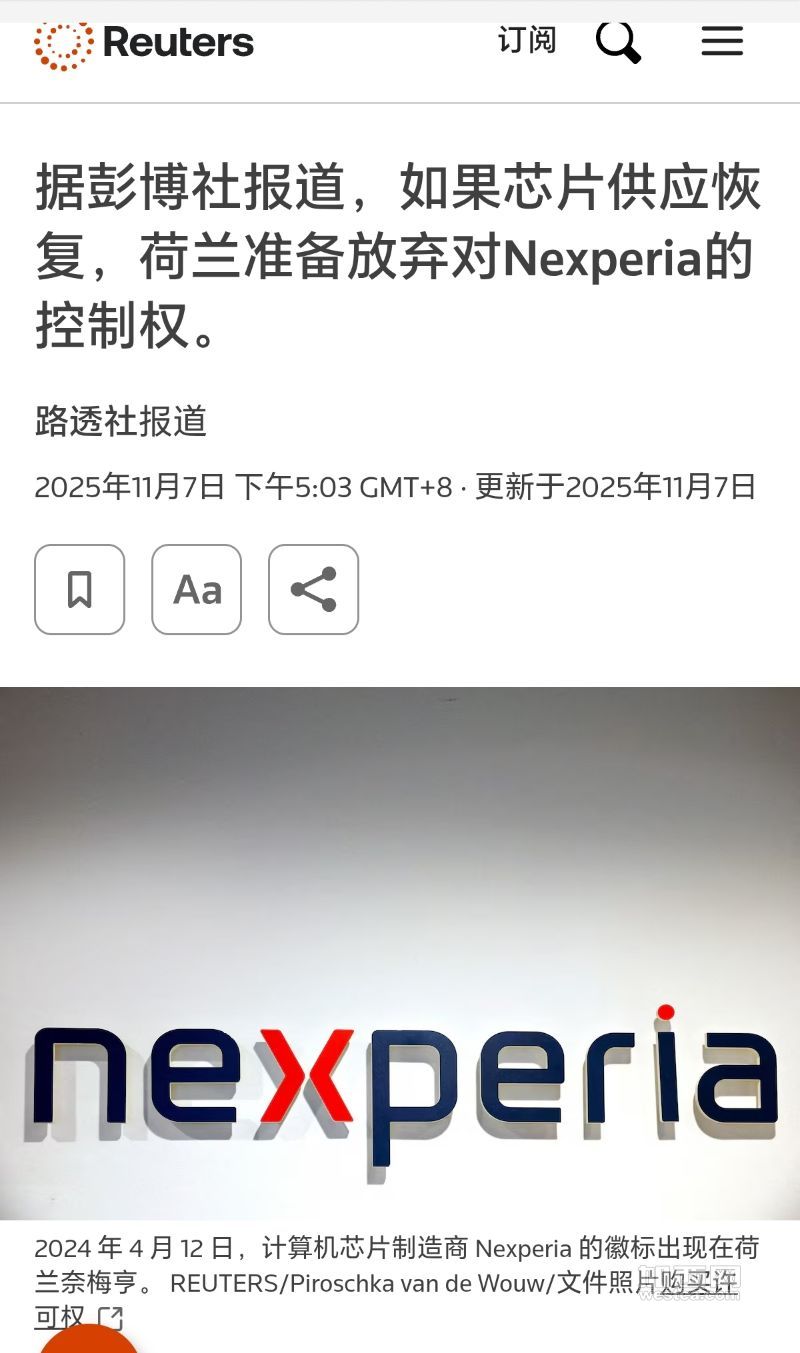Open the hamburger navigation menu
Screen dimensions: 800x1353
click(x=721, y=42)
